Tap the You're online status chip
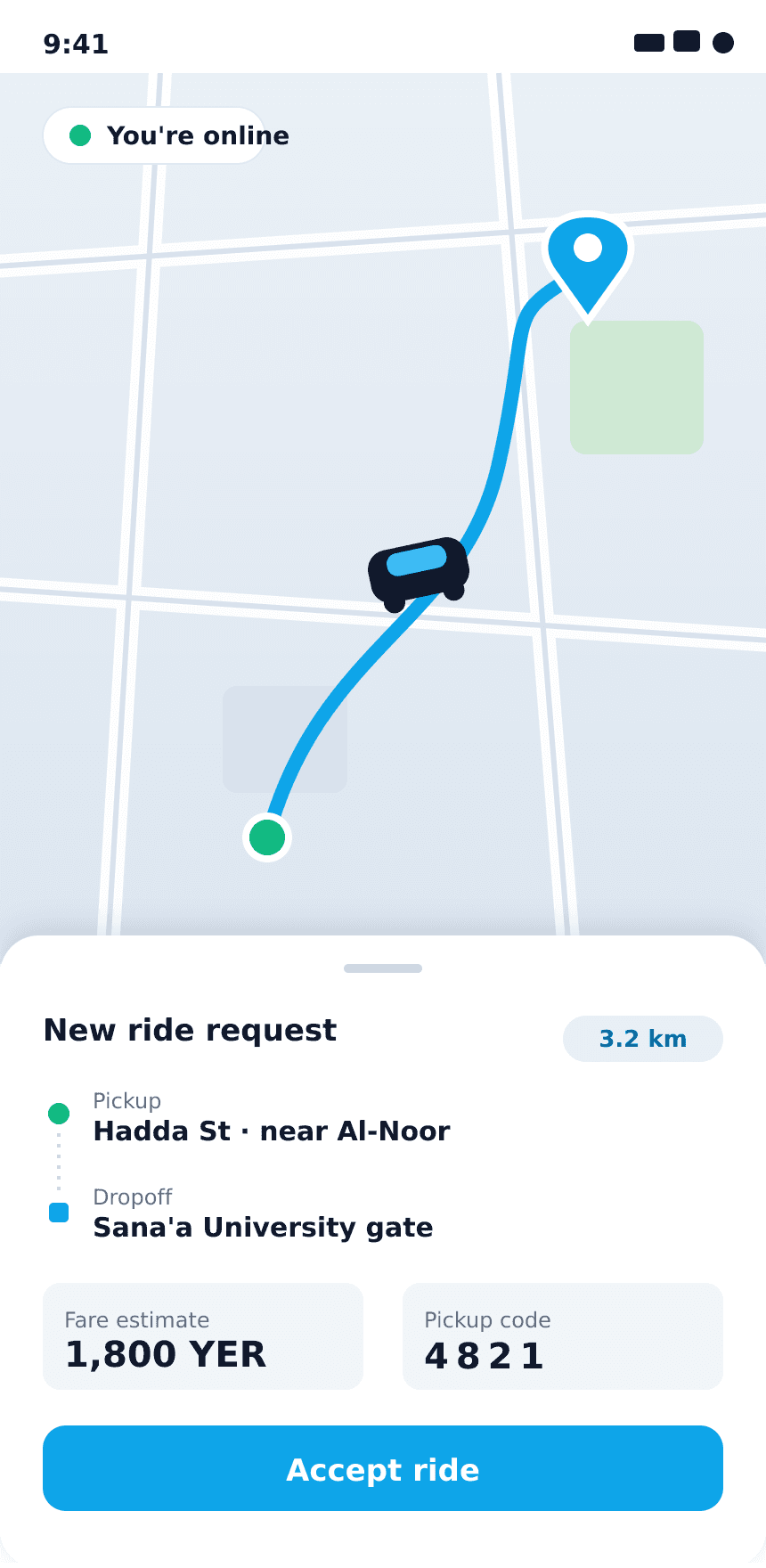This screenshot has height=1568, width=766. coord(154,135)
